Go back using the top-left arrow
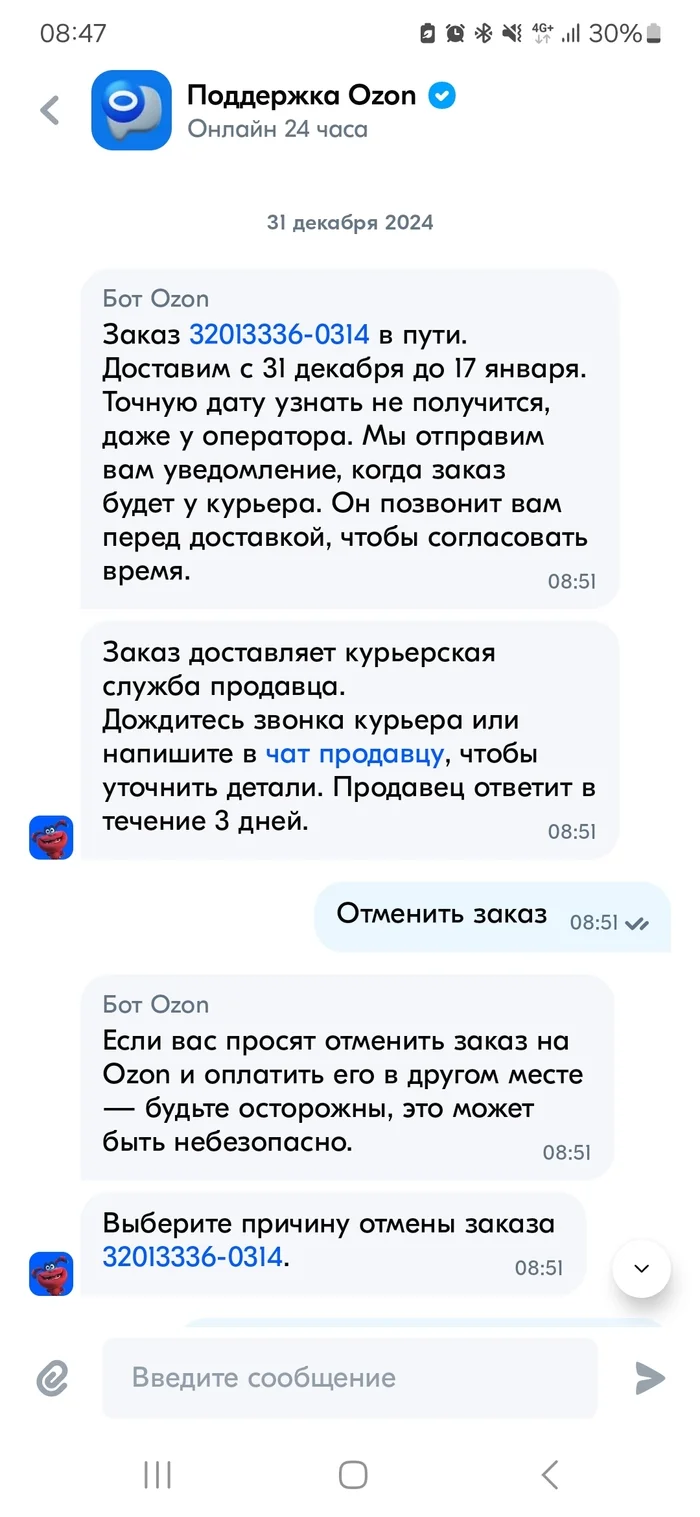This screenshot has height=1517, width=700. (x=50, y=110)
